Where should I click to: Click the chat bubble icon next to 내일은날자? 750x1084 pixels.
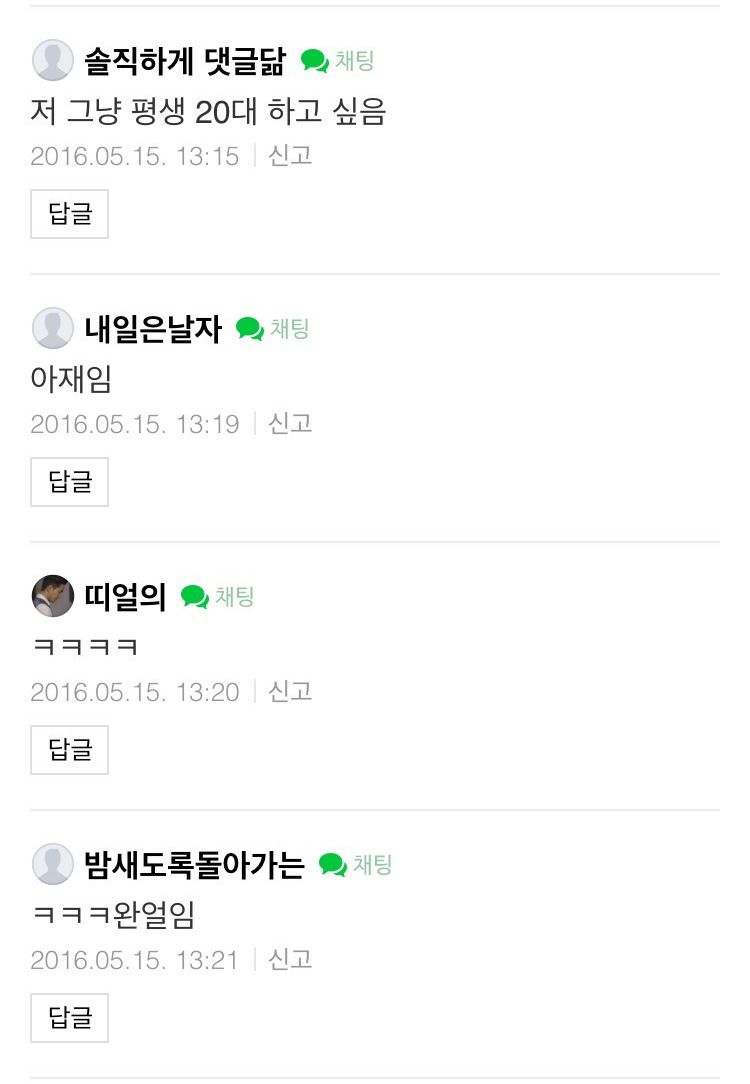[x=247, y=329]
